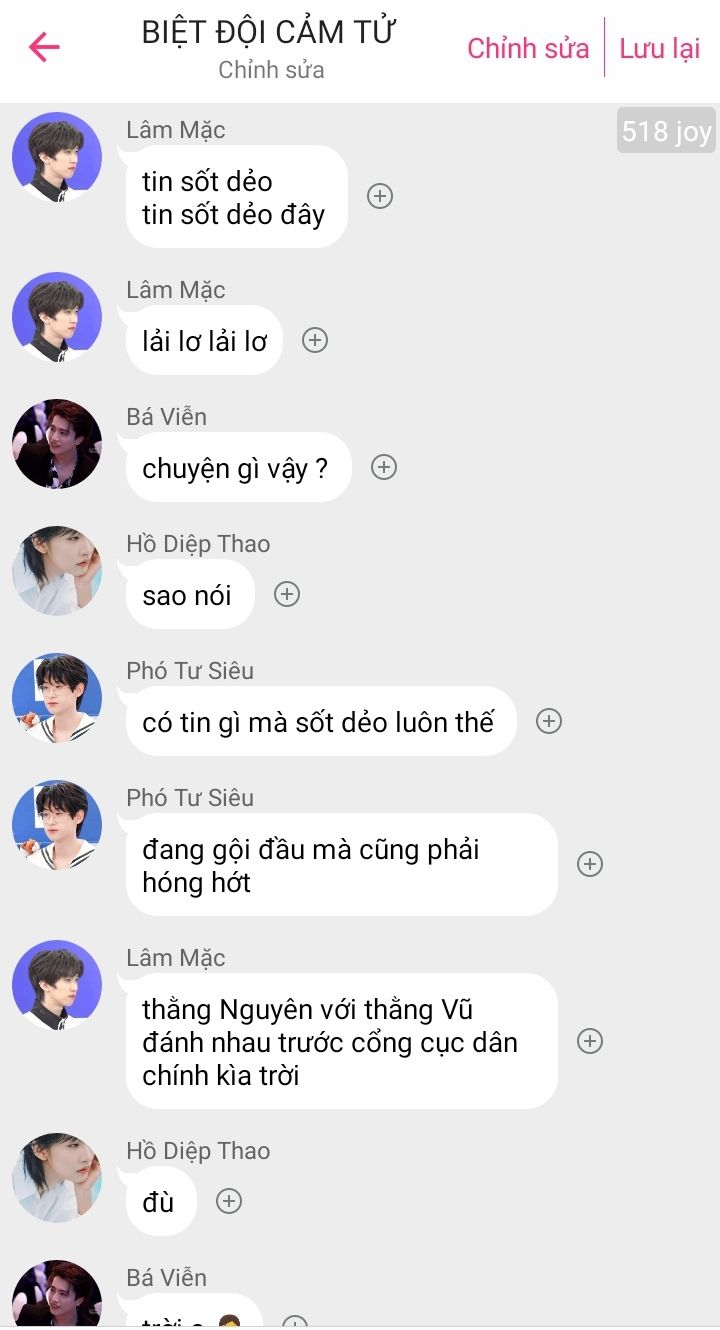Open the 'chuyện gì vậy ?' message bubble
720x1330 pixels.
point(236,467)
